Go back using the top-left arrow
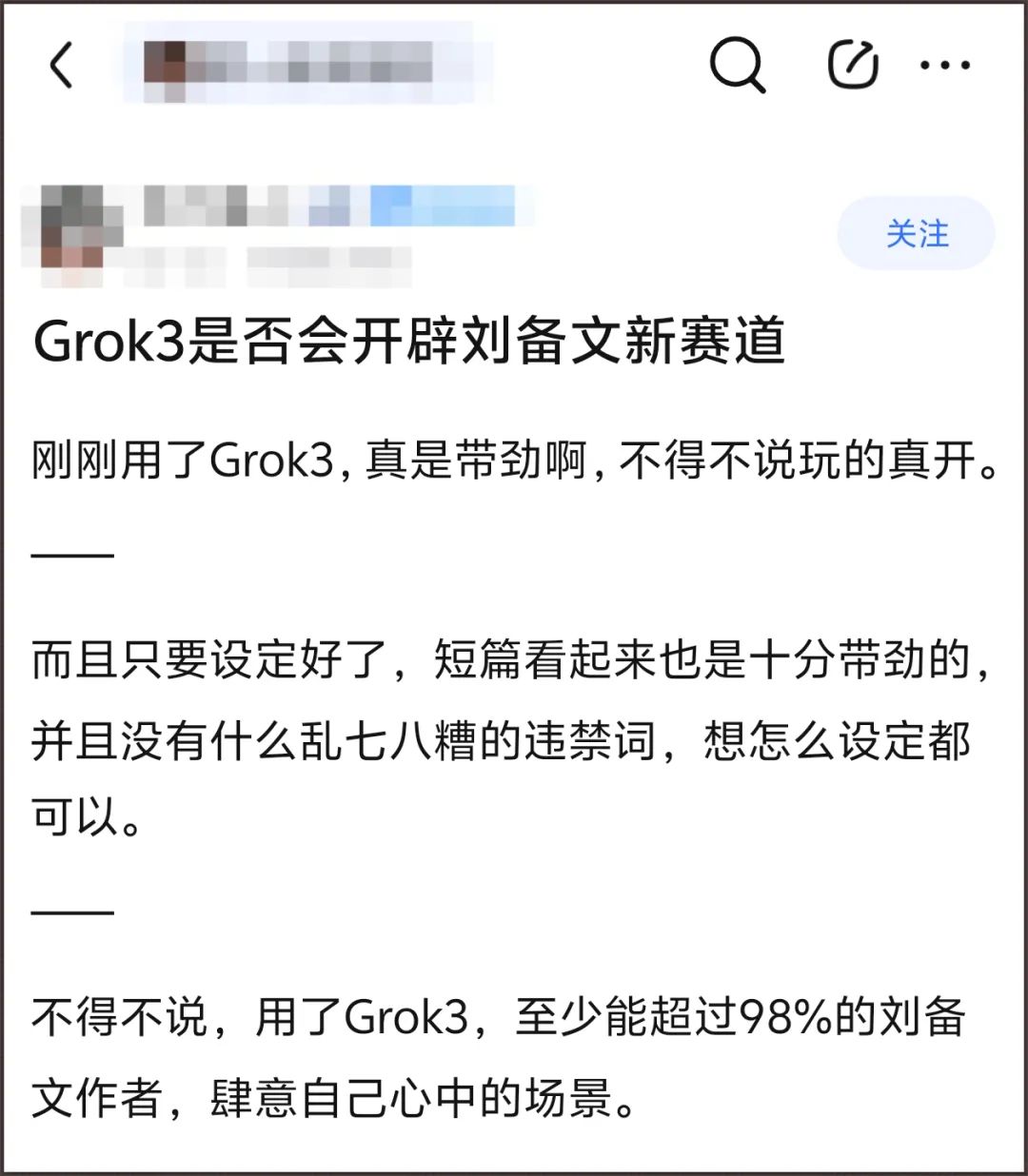Image resolution: width=1028 pixels, height=1176 pixels. pyautogui.click(x=62, y=67)
